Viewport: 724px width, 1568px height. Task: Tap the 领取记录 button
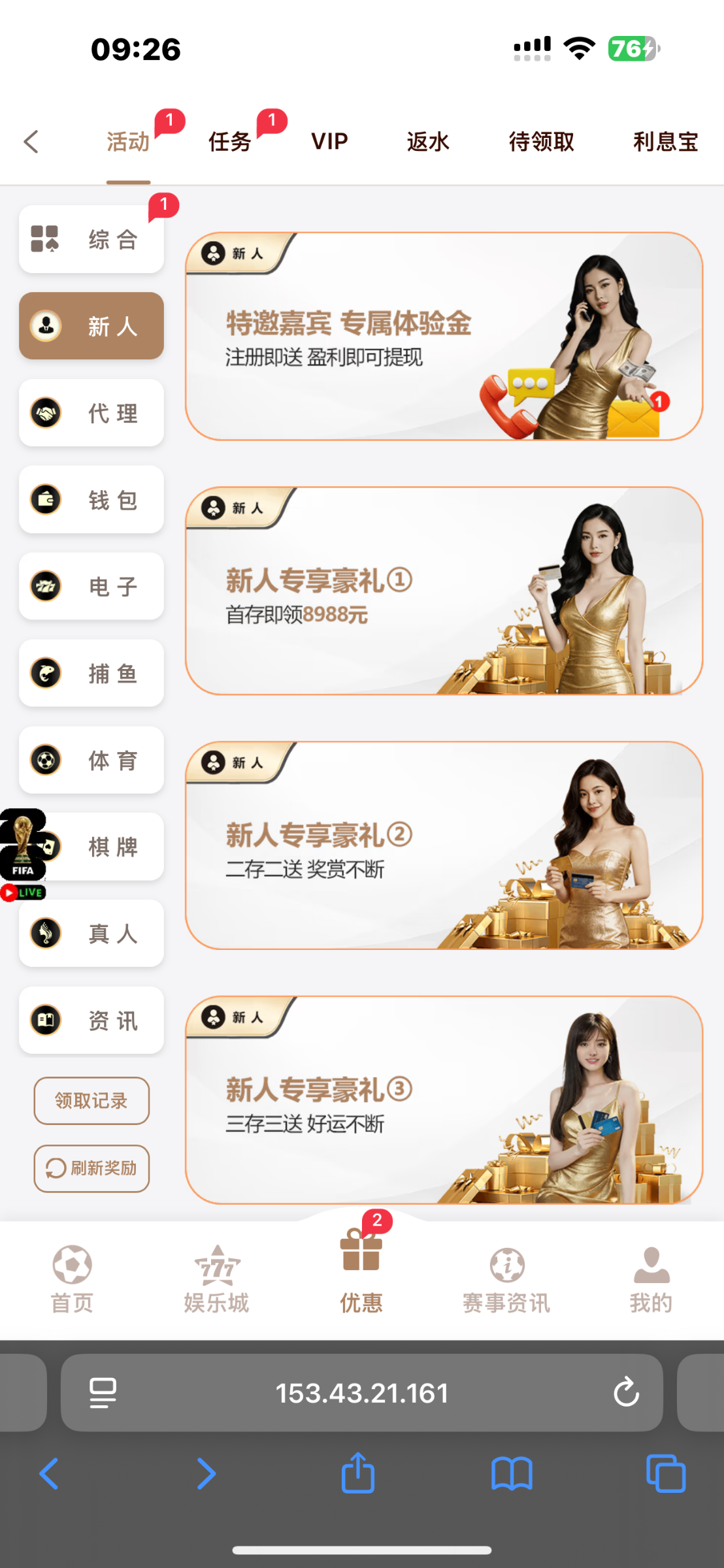91,1101
